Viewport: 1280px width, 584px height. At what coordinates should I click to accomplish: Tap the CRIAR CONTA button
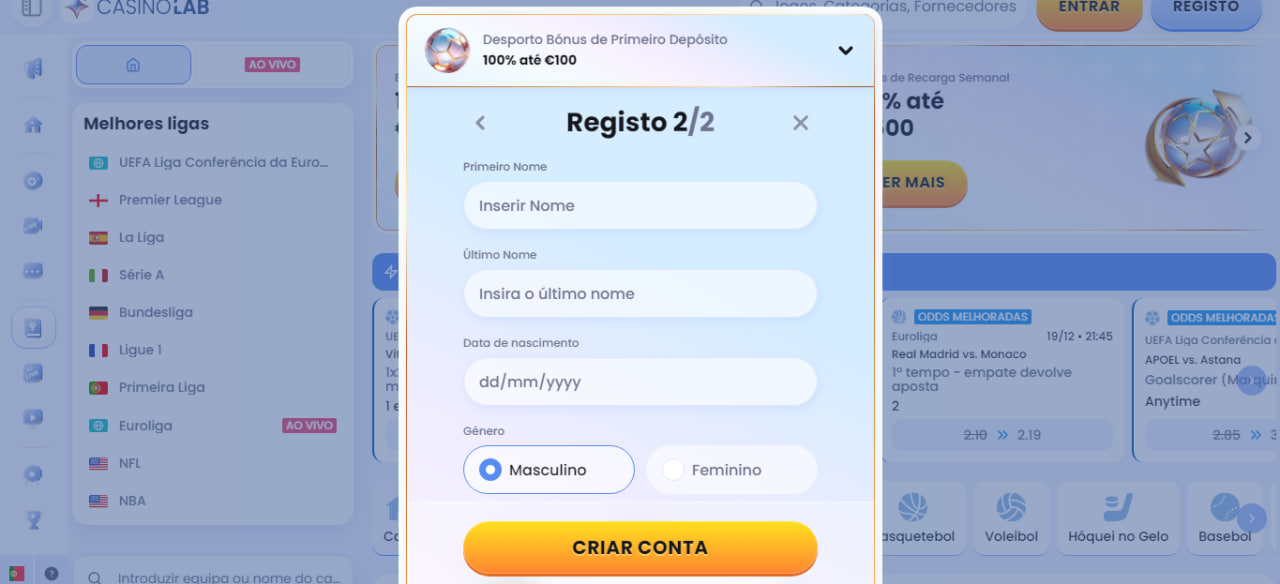640,548
